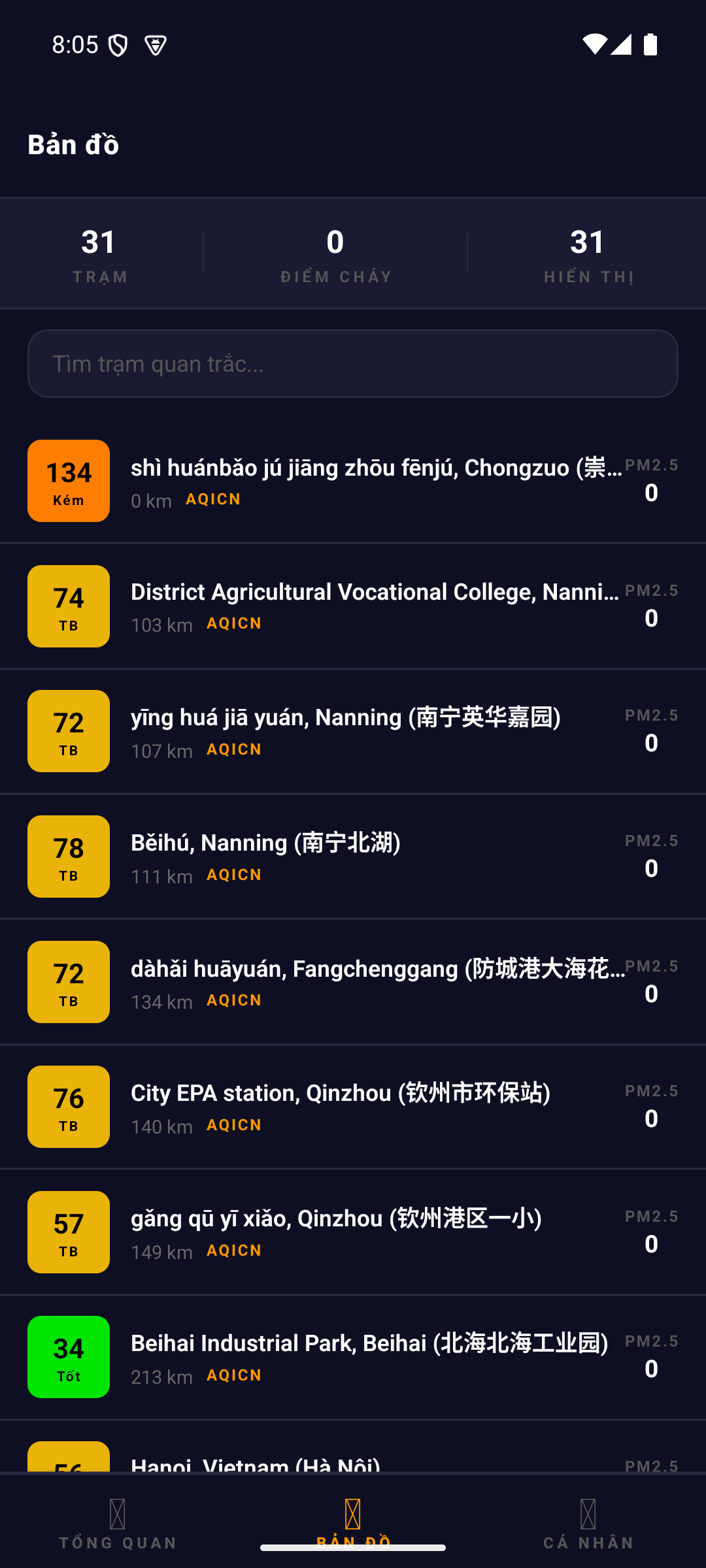This screenshot has height=1568, width=706.
Task: Open the Chongzuo station with AQI 134
Action: [353, 481]
